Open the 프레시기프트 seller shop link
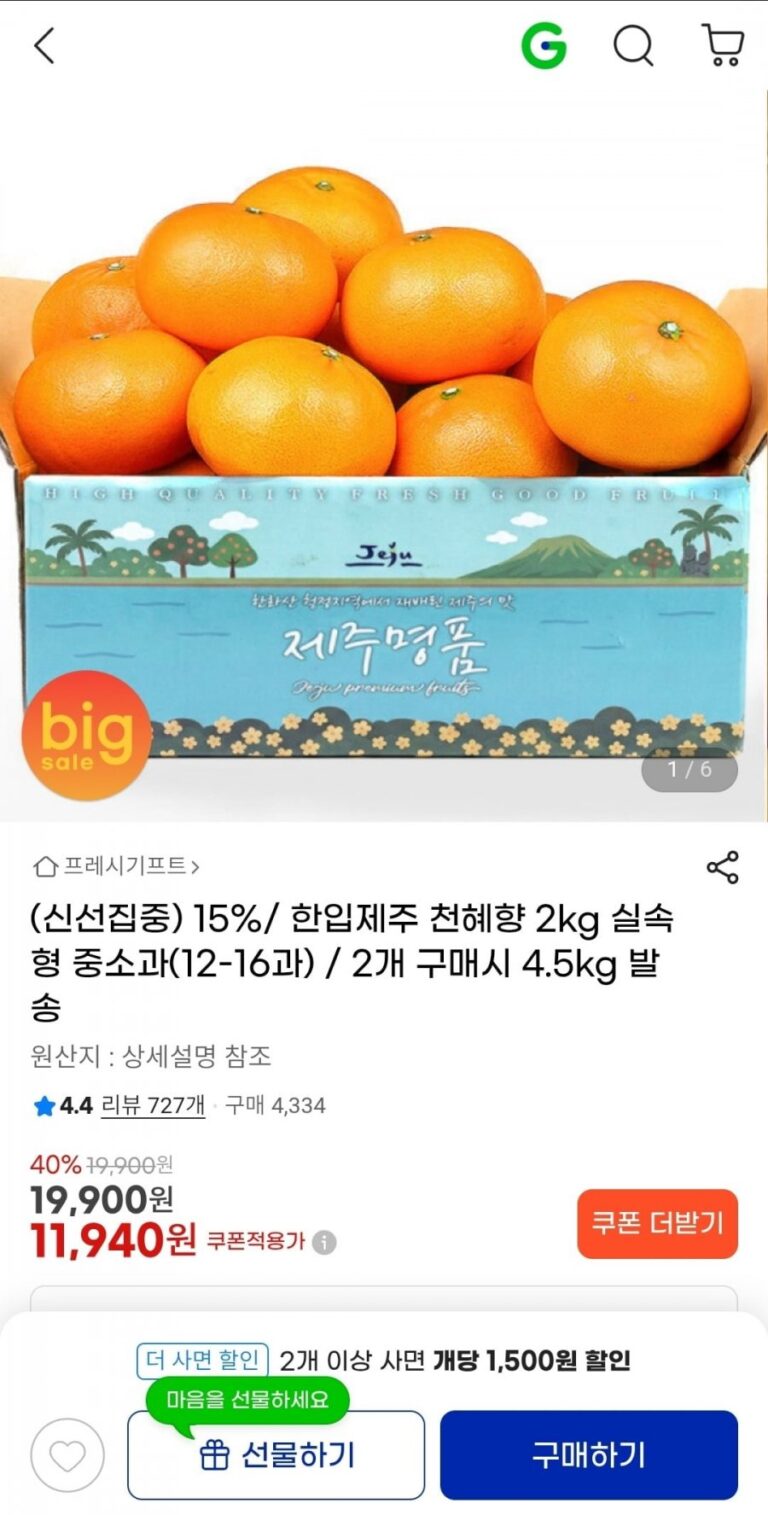768x1515 pixels. [118, 866]
